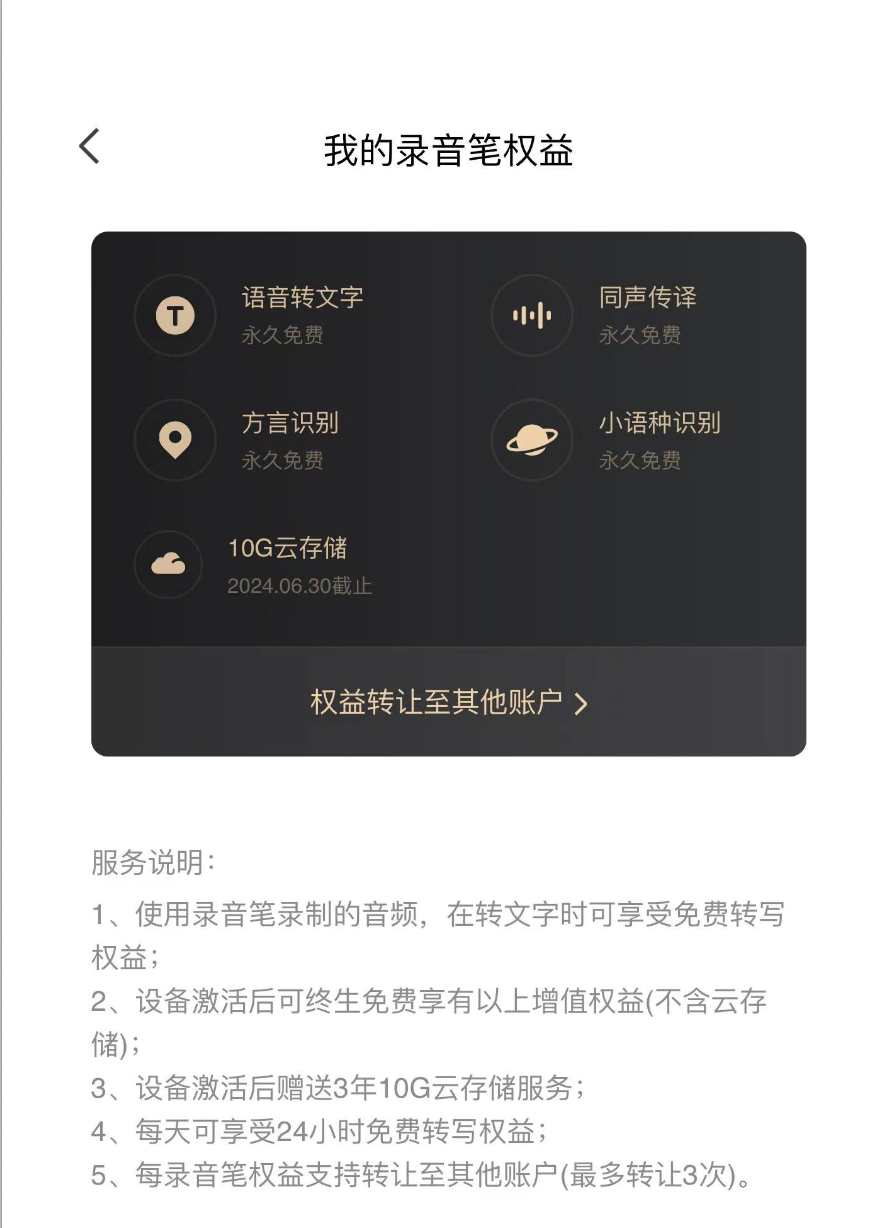The image size is (894, 1228).
Task: Open 权益转让至其他账户 to transfer benefits
Action: tap(448, 701)
